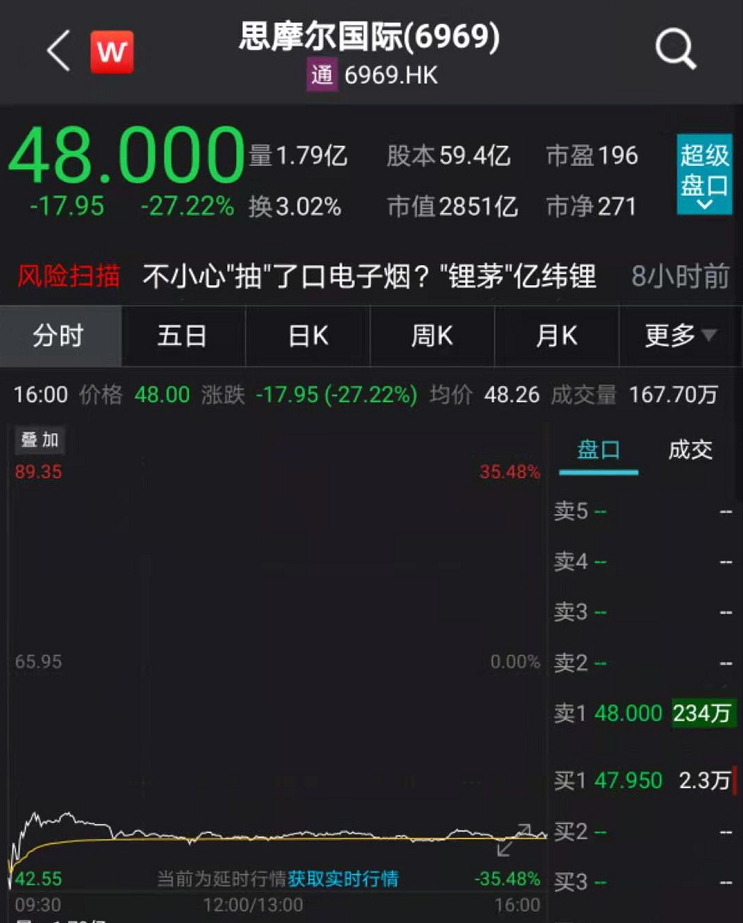This screenshot has height=923, width=743.
Task: Select the 日K chart tab
Action: coord(308,336)
